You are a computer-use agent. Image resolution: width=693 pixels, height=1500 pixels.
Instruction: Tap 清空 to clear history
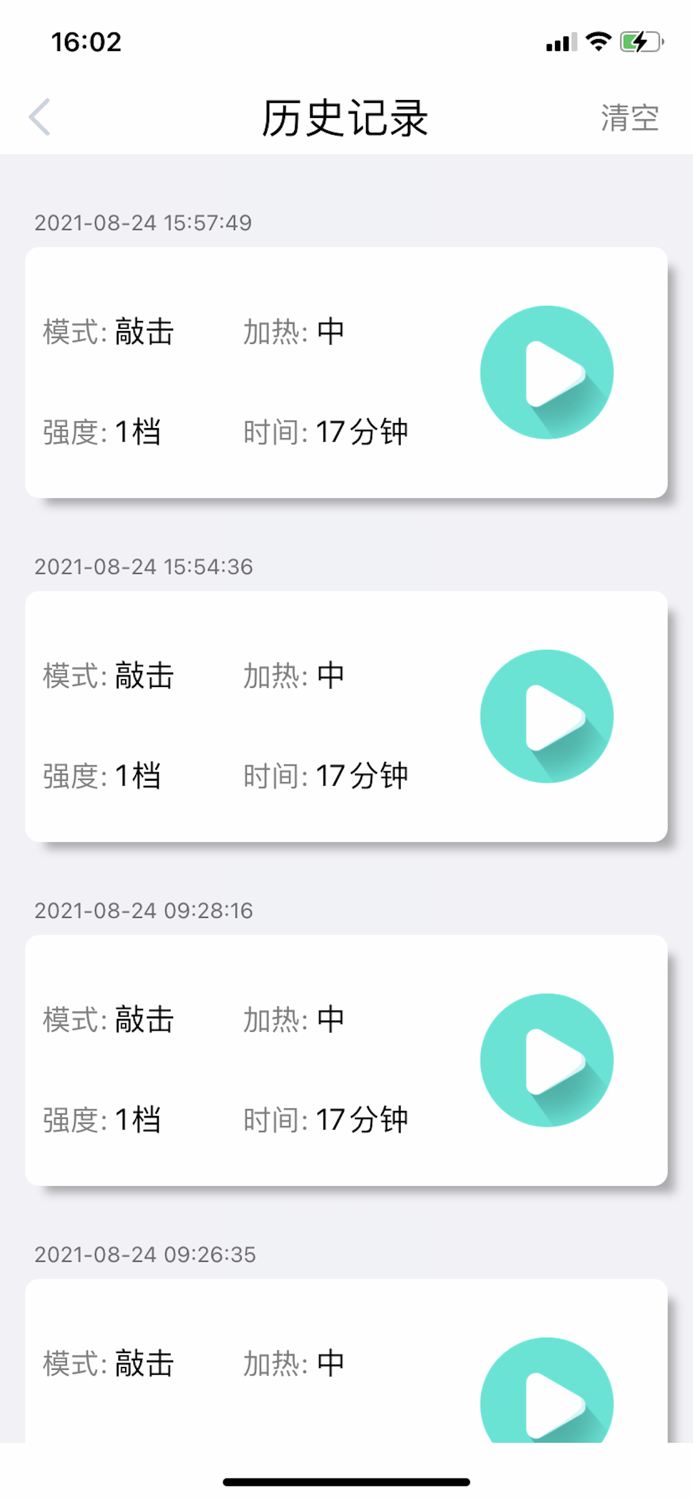point(630,117)
